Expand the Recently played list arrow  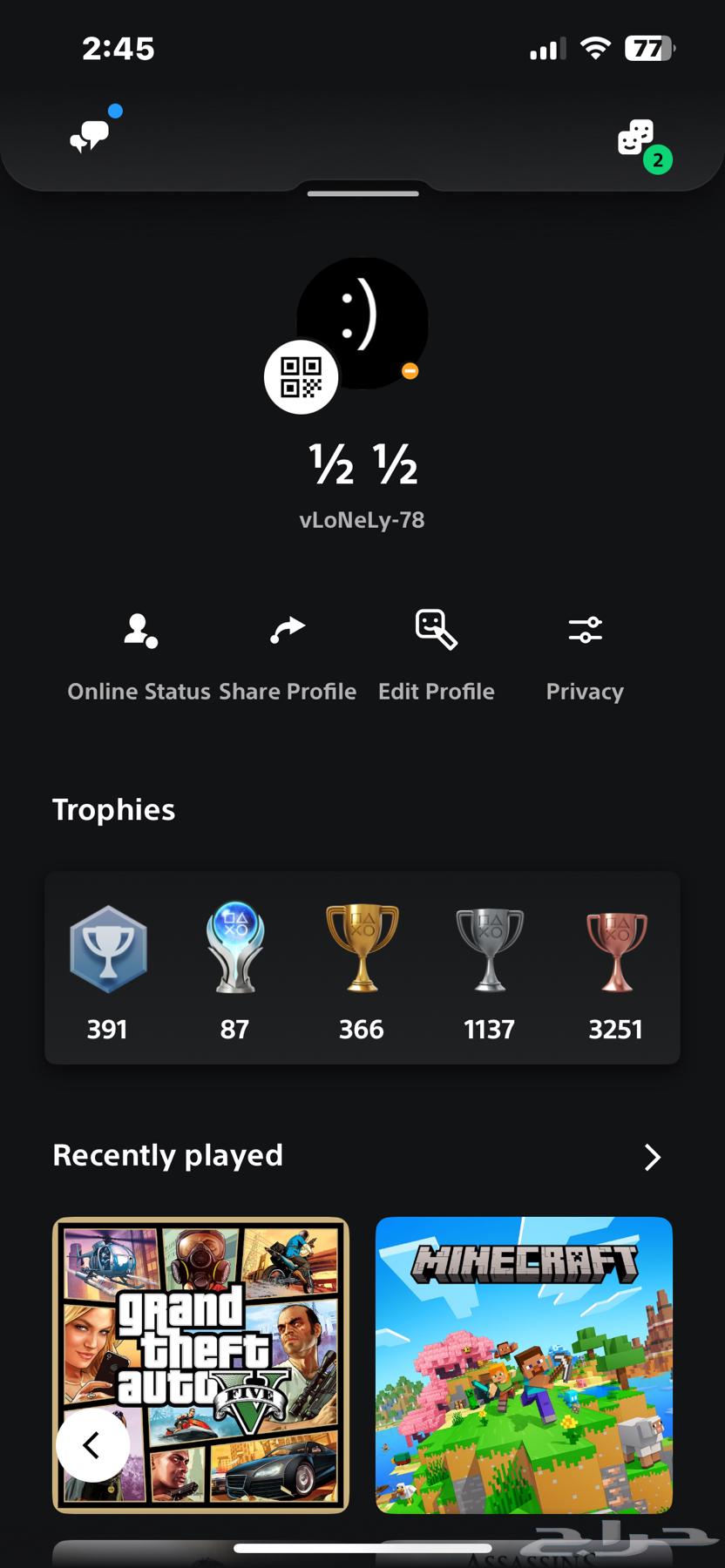click(x=652, y=1157)
